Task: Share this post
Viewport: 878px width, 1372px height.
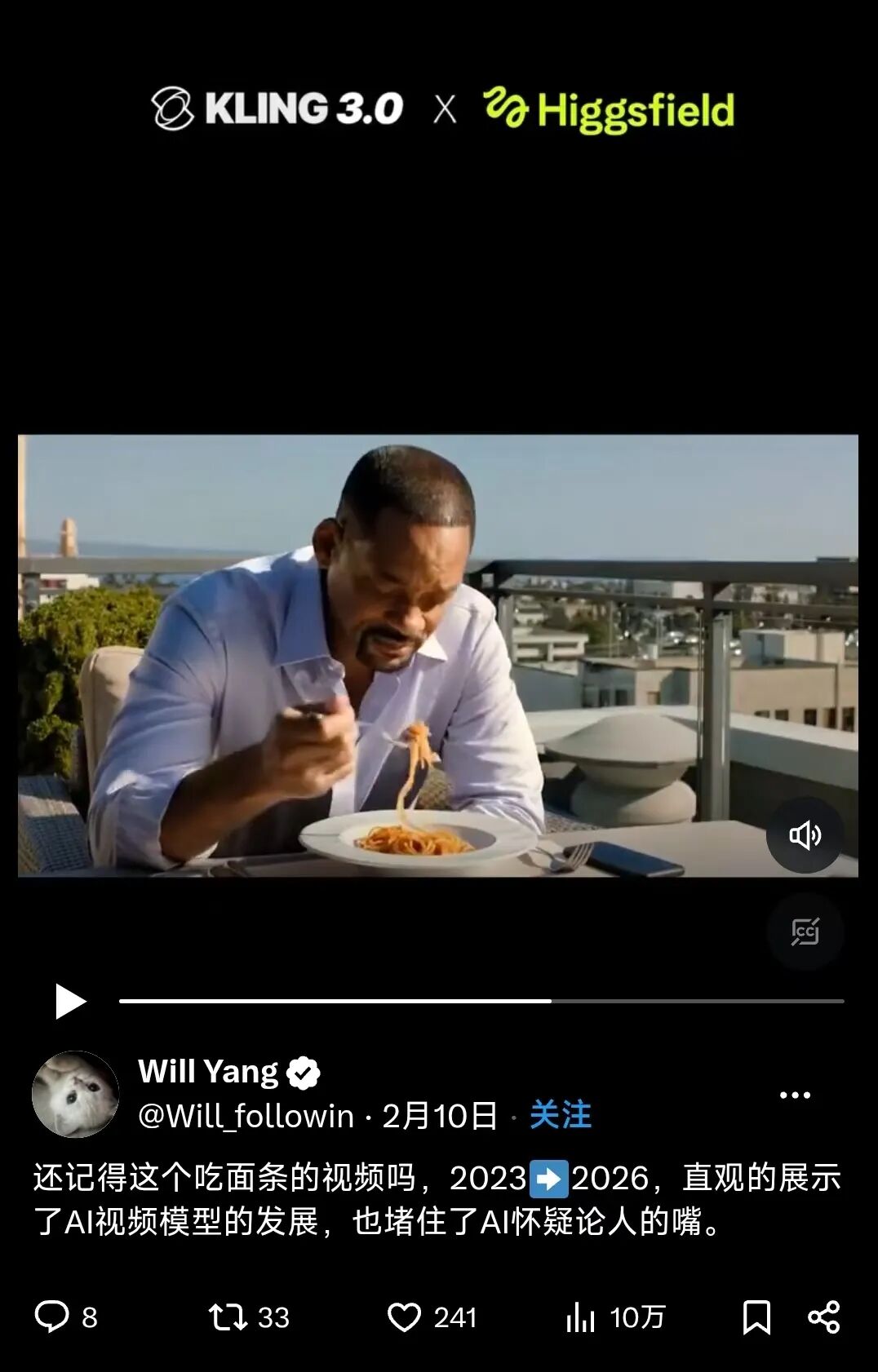Action: click(823, 1317)
